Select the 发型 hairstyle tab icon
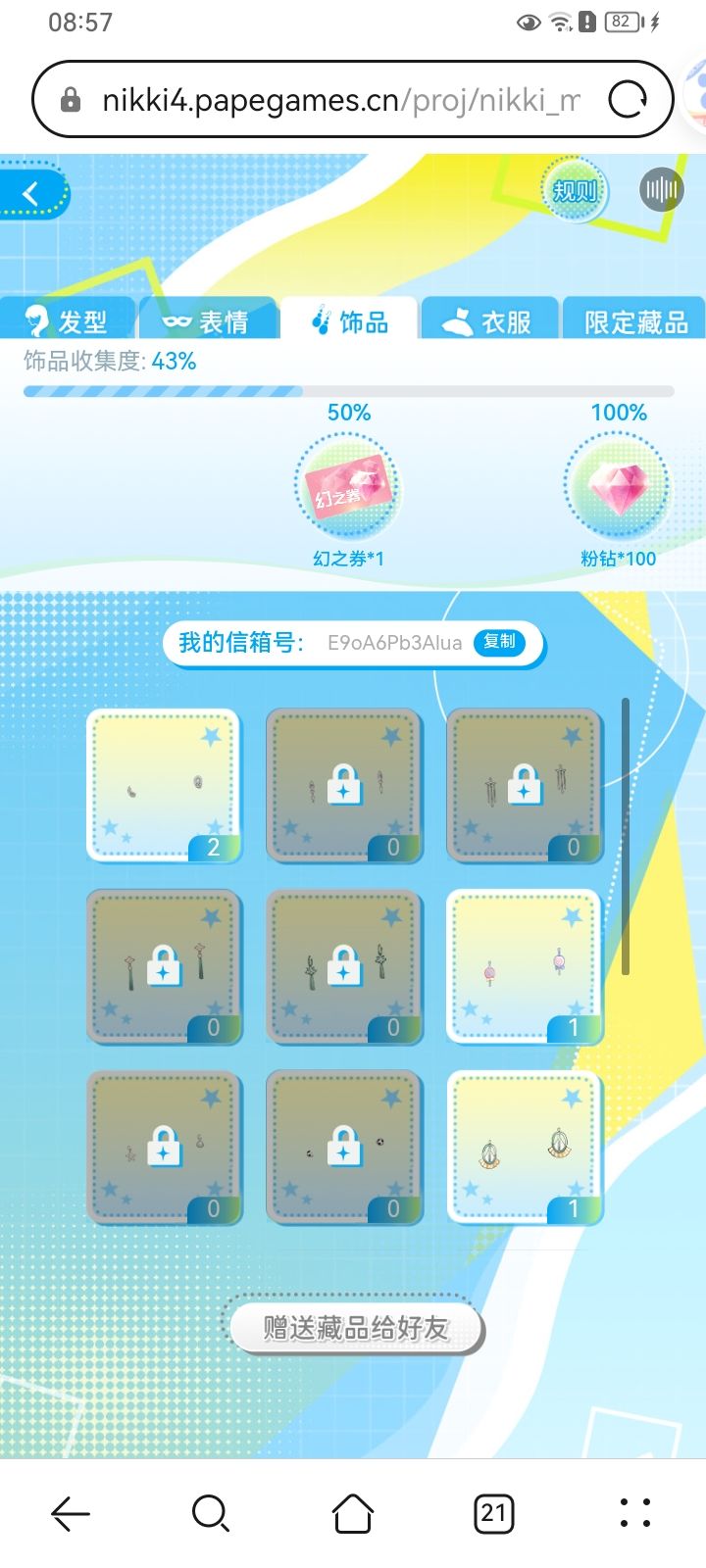This screenshot has width=706, height=1568. coord(39,318)
